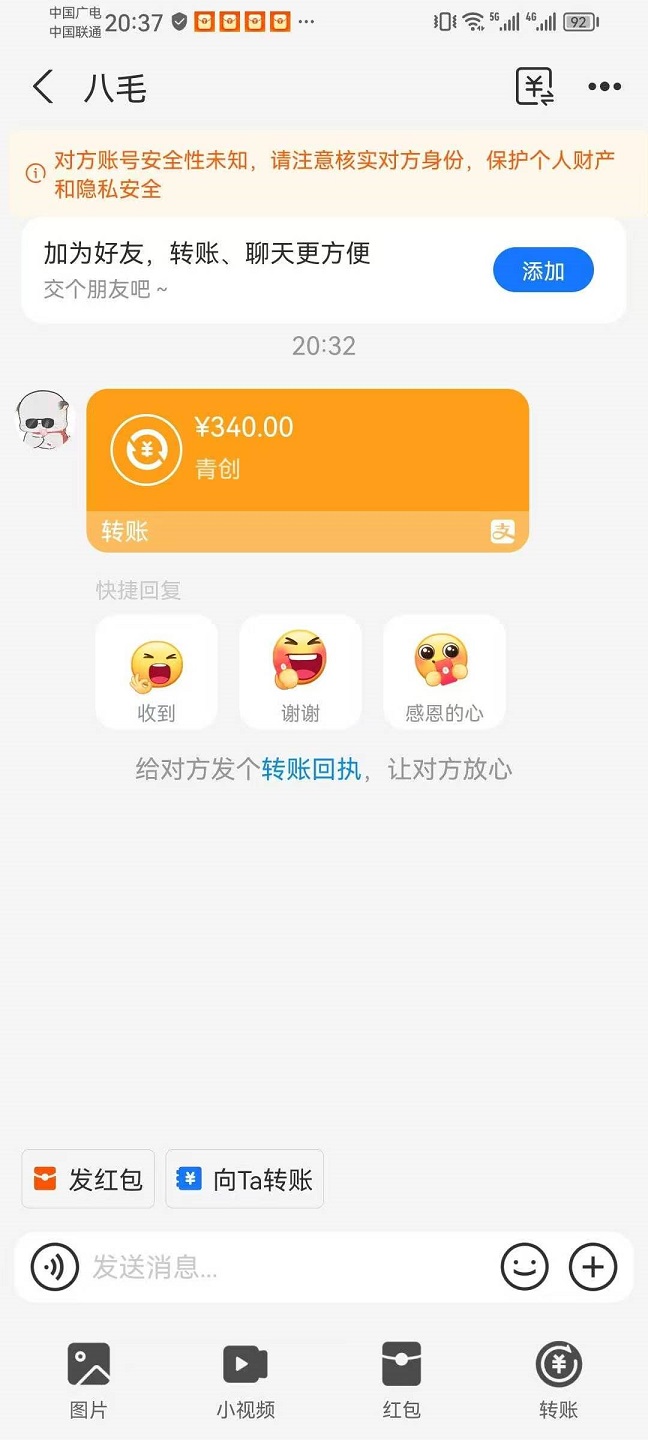
Task: View 八毛's profile avatar
Action: (46, 419)
